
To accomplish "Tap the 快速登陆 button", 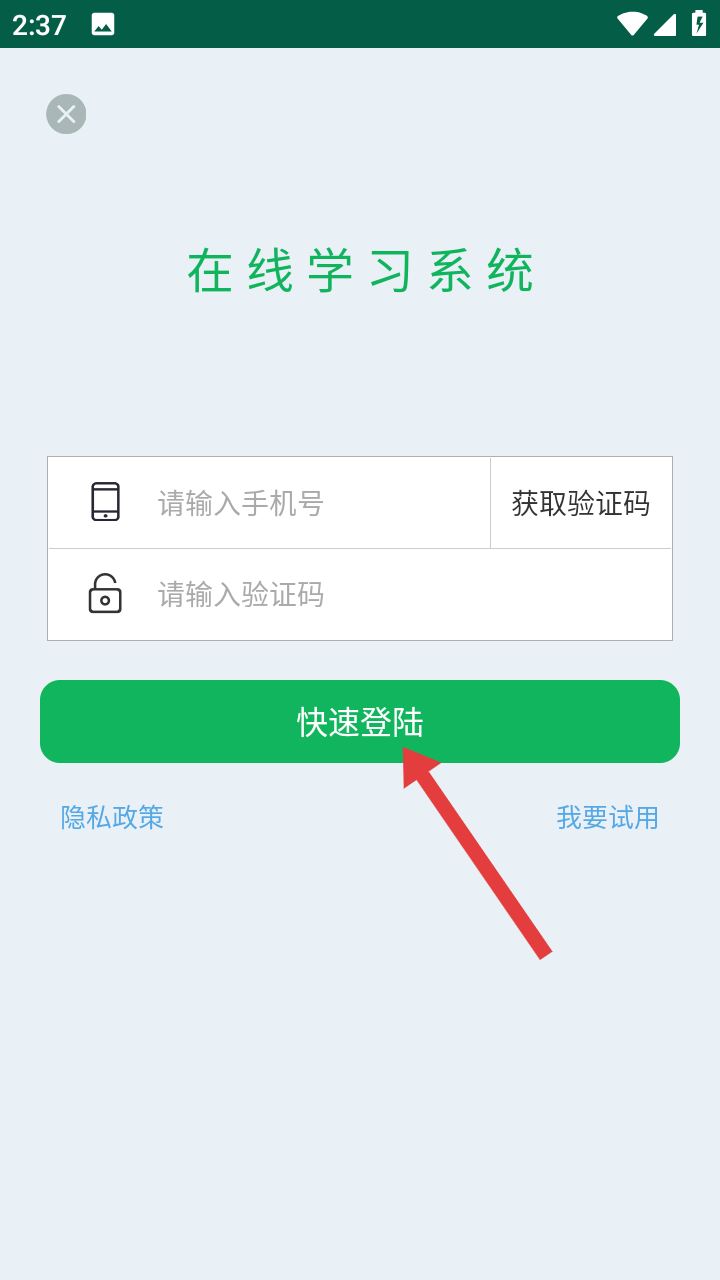I will click(x=360, y=721).
